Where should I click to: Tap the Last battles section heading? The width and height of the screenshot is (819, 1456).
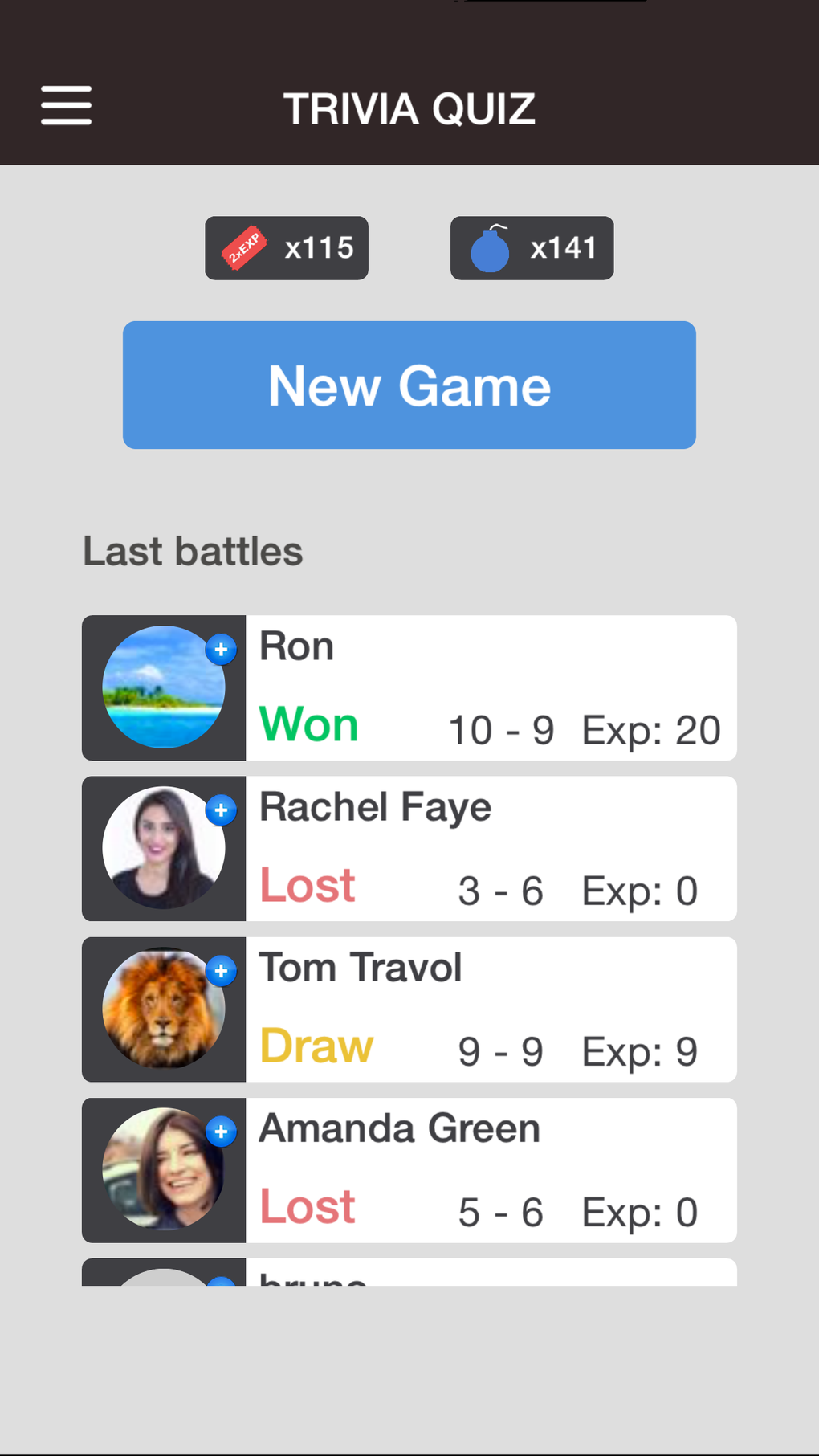point(193,550)
